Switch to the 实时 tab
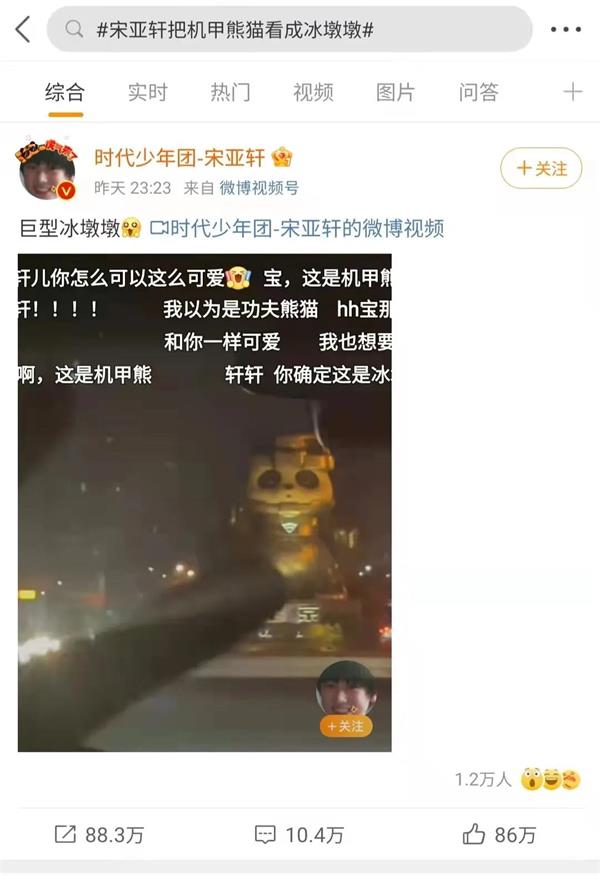The image size is (600, 875). point(147,93)
